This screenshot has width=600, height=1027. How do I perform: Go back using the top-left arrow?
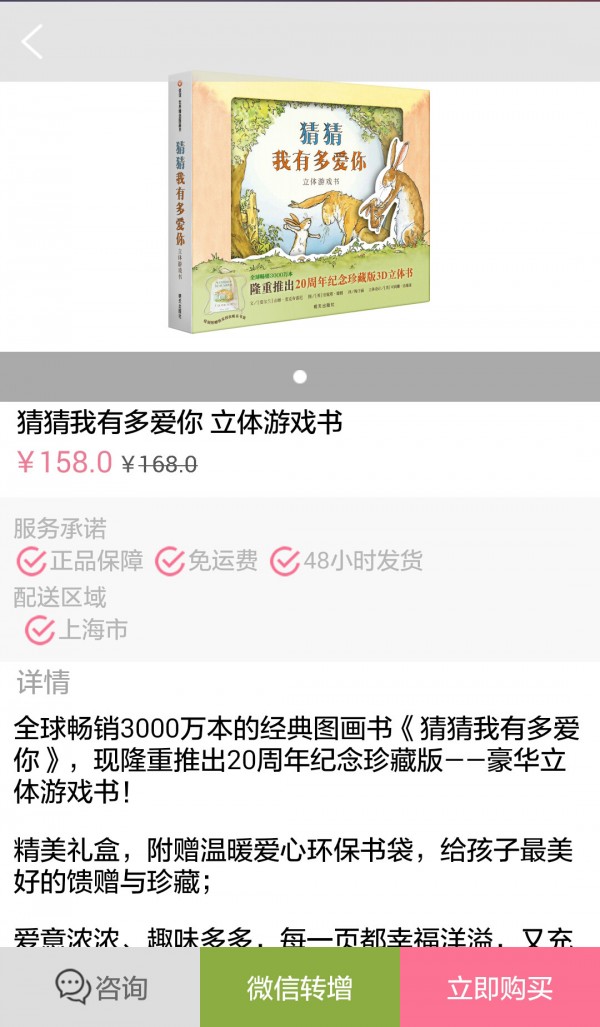point(32,42)
